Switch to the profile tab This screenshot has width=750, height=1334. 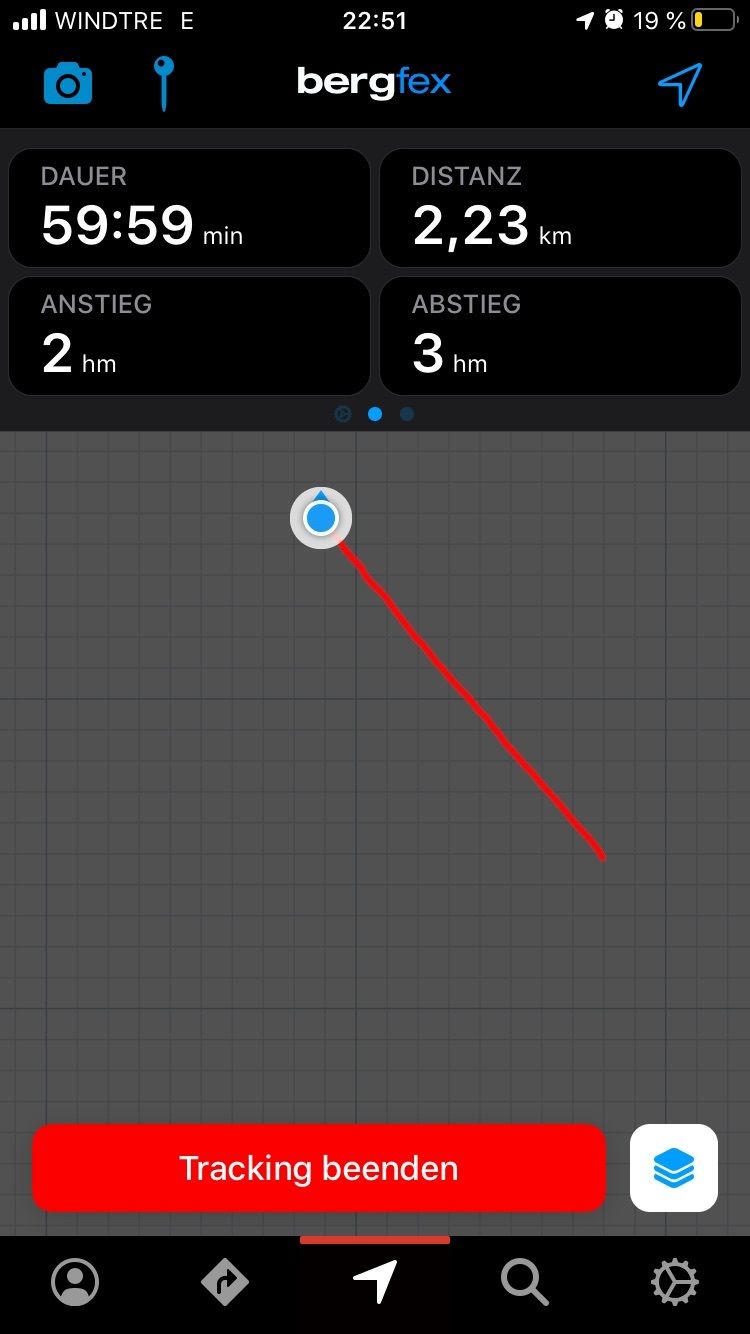pyautogui.click(x=75, y=1282)
